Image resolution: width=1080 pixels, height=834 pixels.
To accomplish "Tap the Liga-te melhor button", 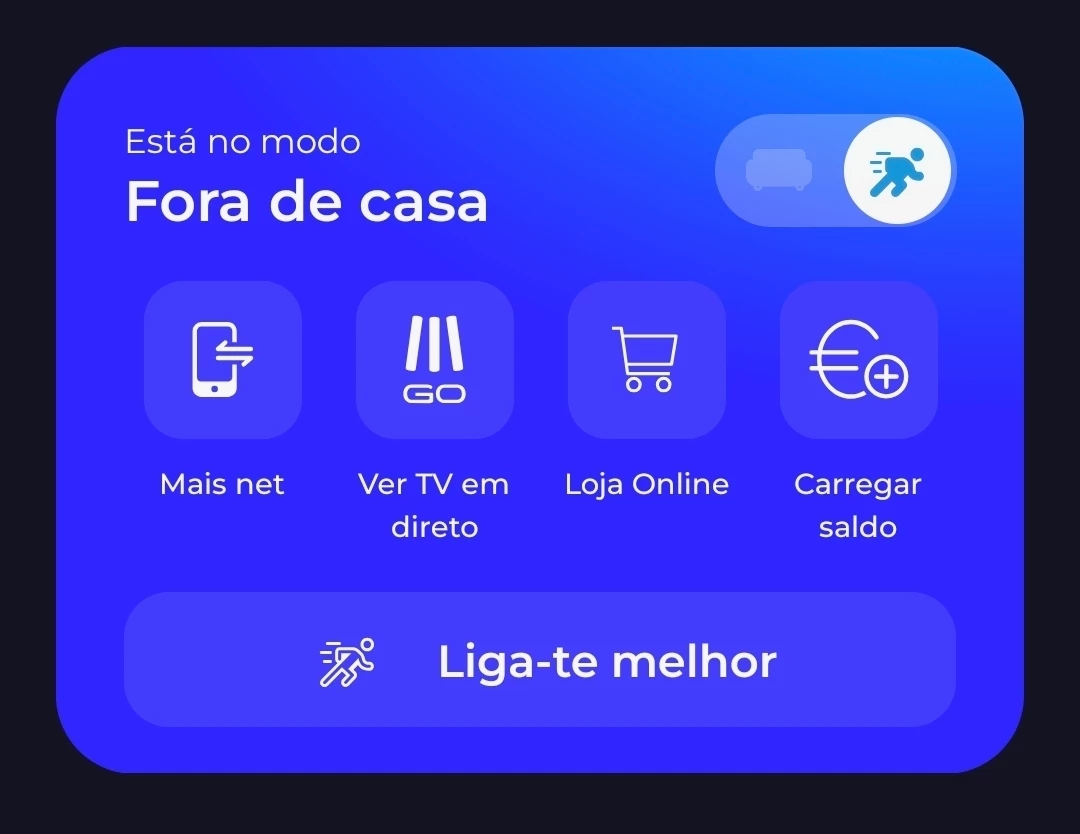I will click(540, 660).
